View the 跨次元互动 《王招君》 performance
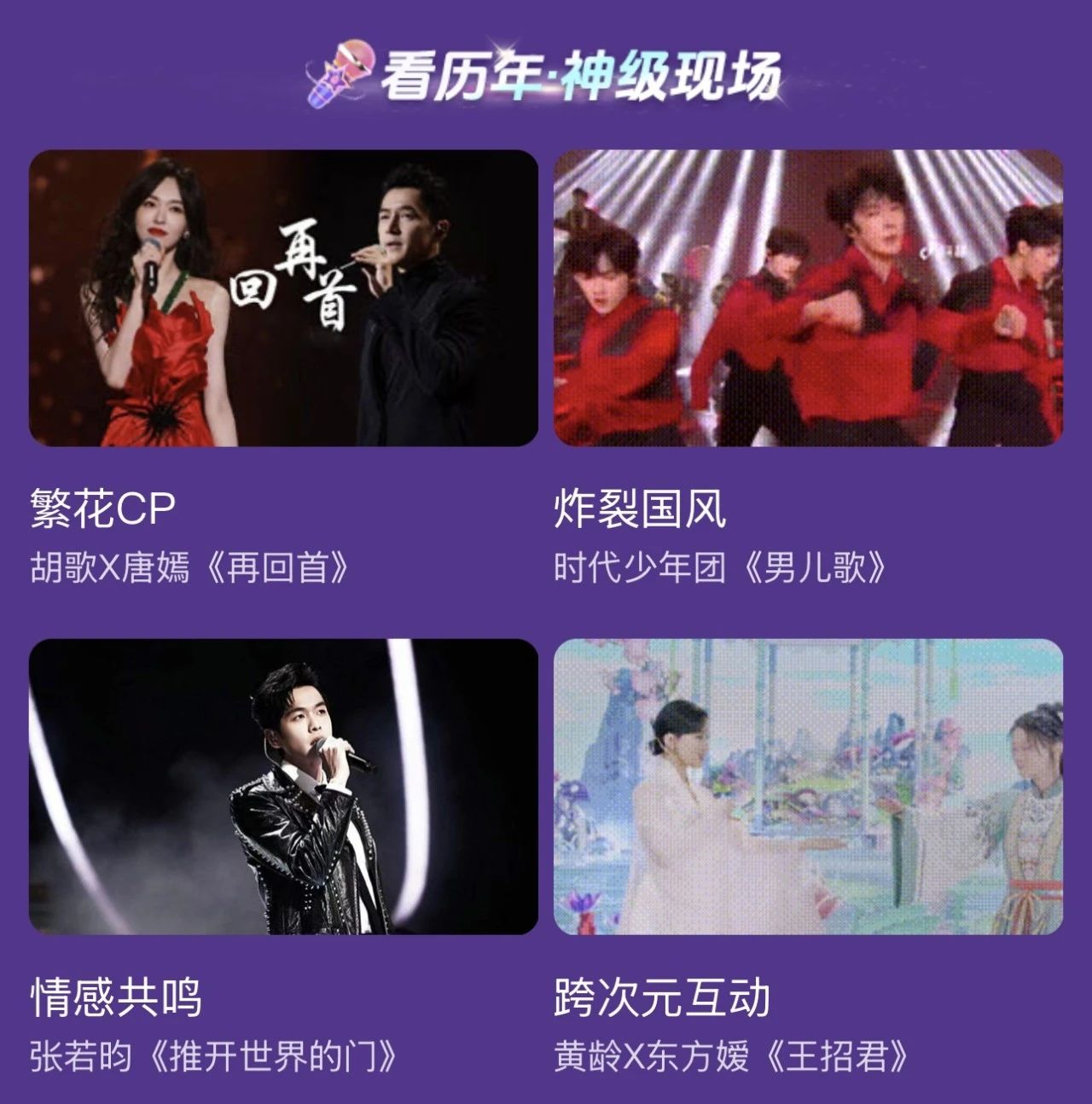This screenshot has height=1104, width=1092. [808, 786]
